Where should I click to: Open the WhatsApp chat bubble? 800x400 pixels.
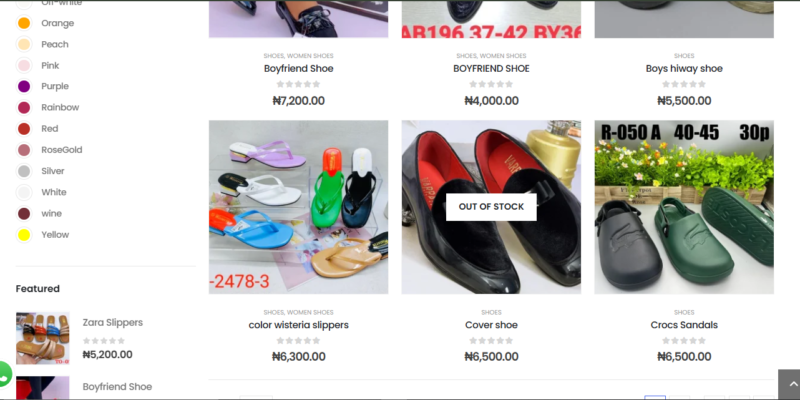click(x=3, y=375)
